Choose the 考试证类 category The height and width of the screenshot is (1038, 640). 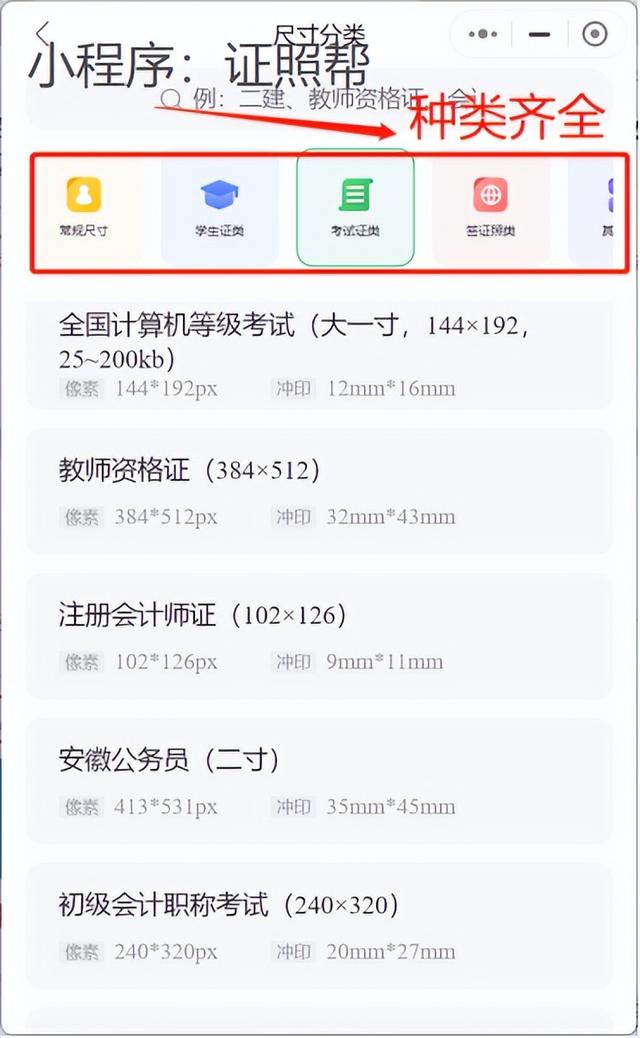pos(355,207)
